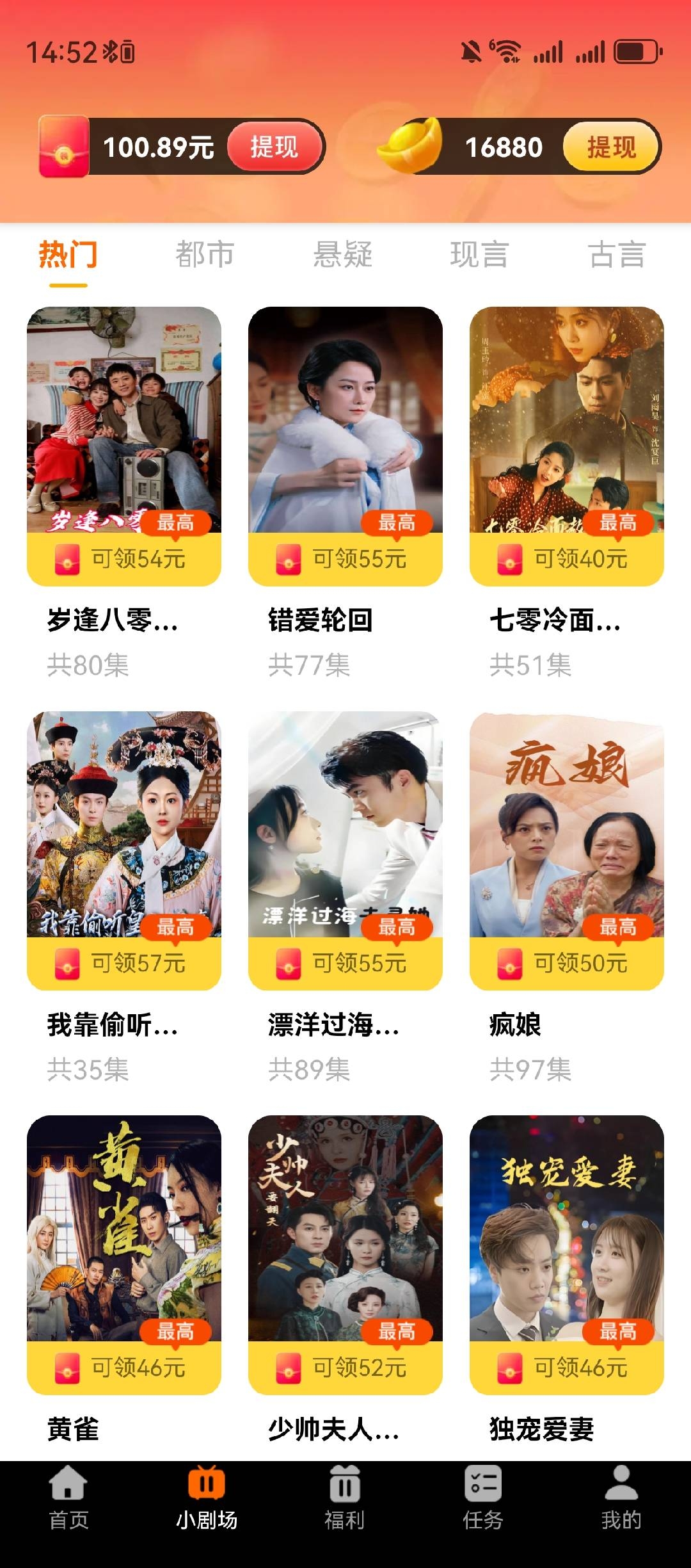This screenshot has width=691, height=1568.
Task: Go to the 我的 profile tab
Action: click(621, 1498)
